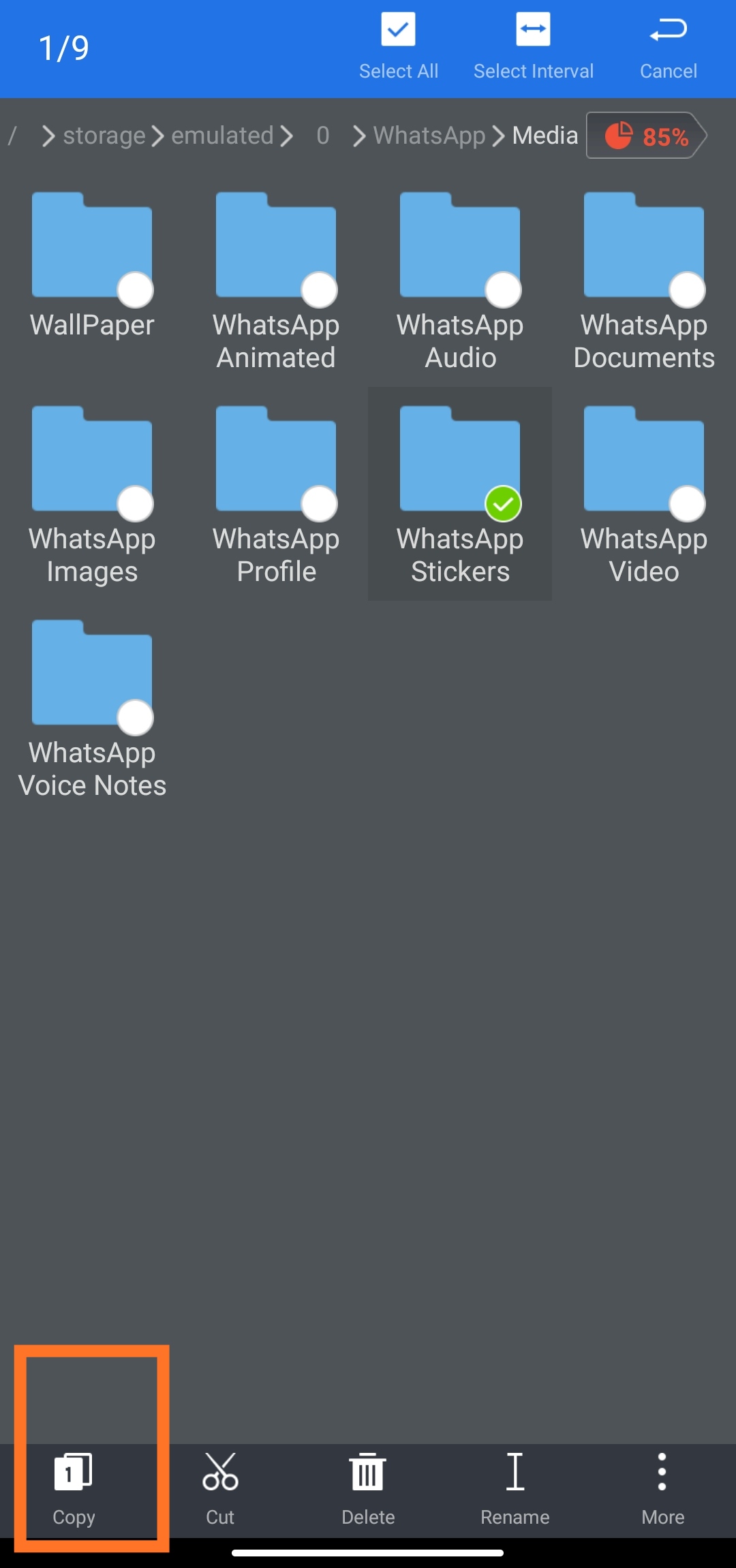Deselect the WhatsApp Stickers folder

tap(460, 495)
